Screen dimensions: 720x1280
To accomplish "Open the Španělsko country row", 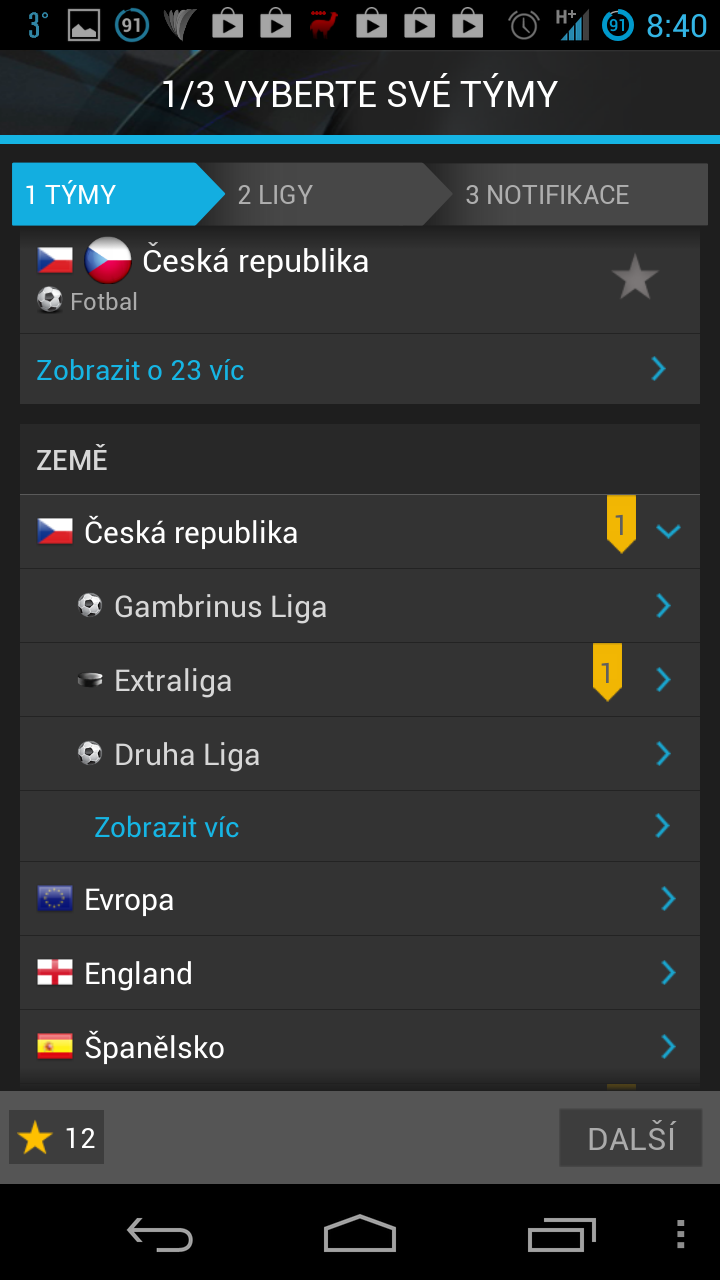I will [360, 1047].
